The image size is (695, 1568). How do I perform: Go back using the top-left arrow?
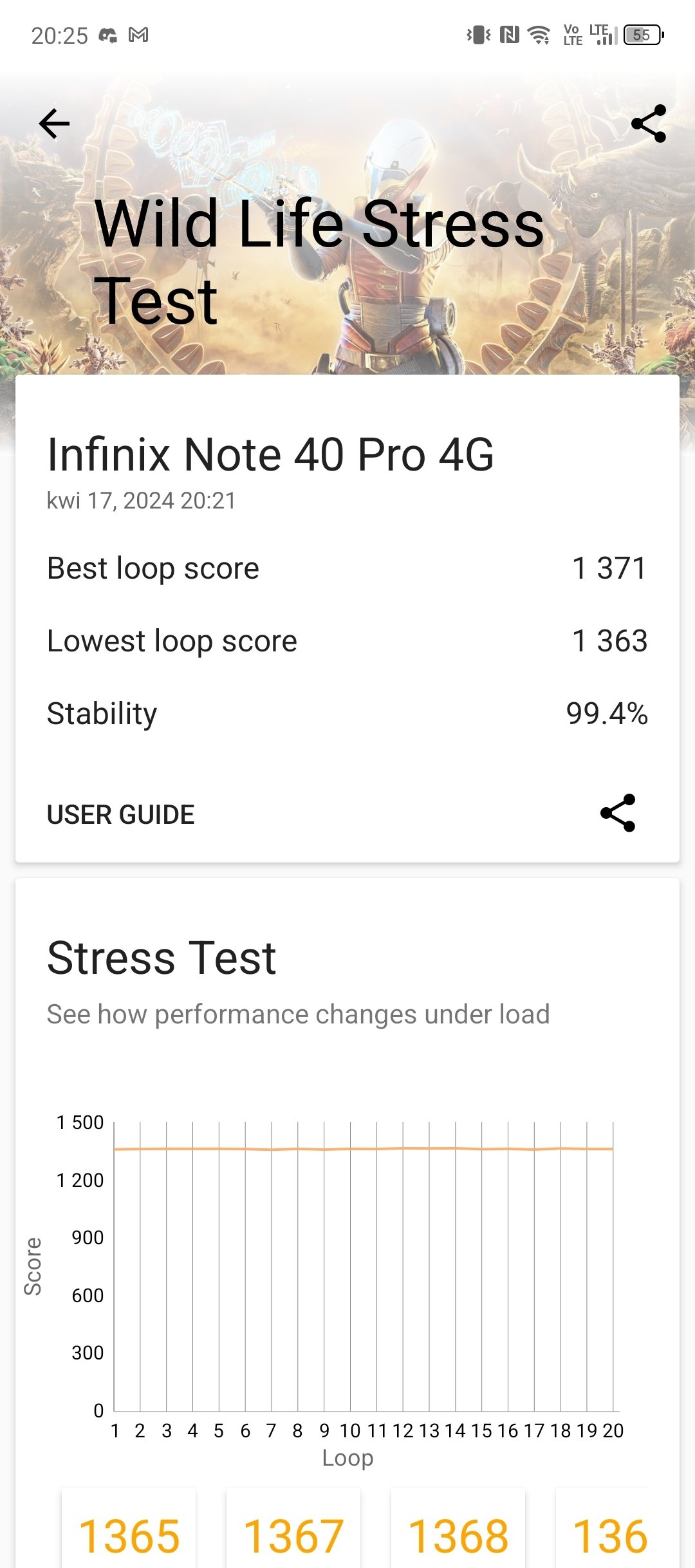pyautogui.click(x=54, y=124)
